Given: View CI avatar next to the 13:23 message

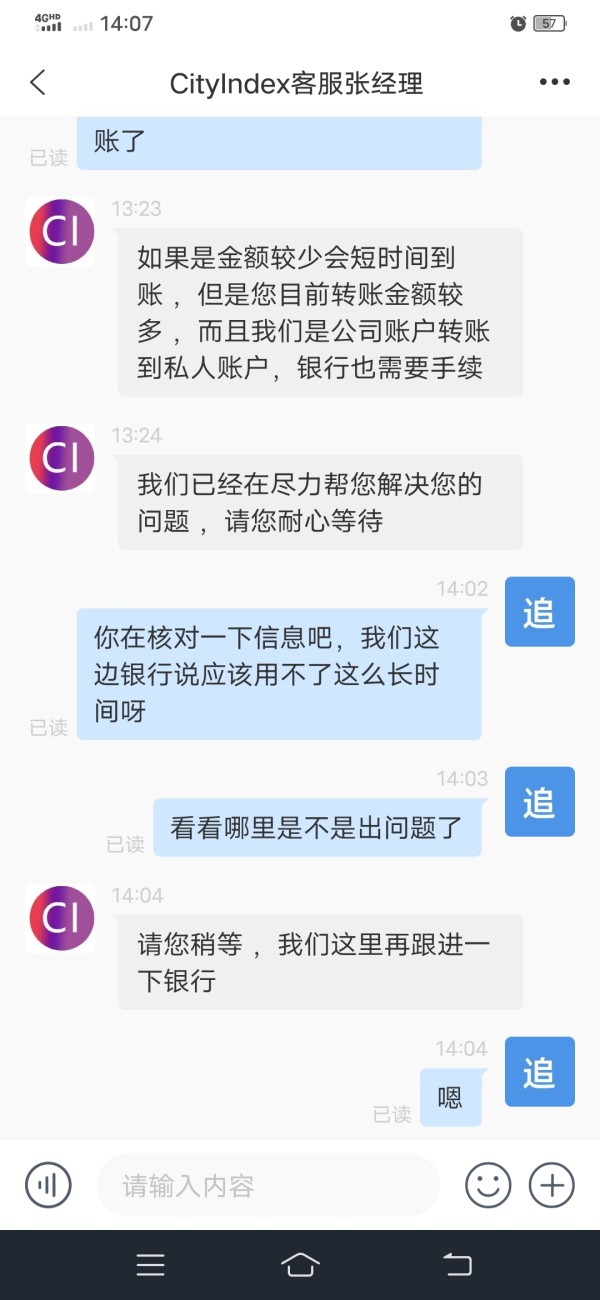Looking at the screenshot, I should (x=60, y=231).
